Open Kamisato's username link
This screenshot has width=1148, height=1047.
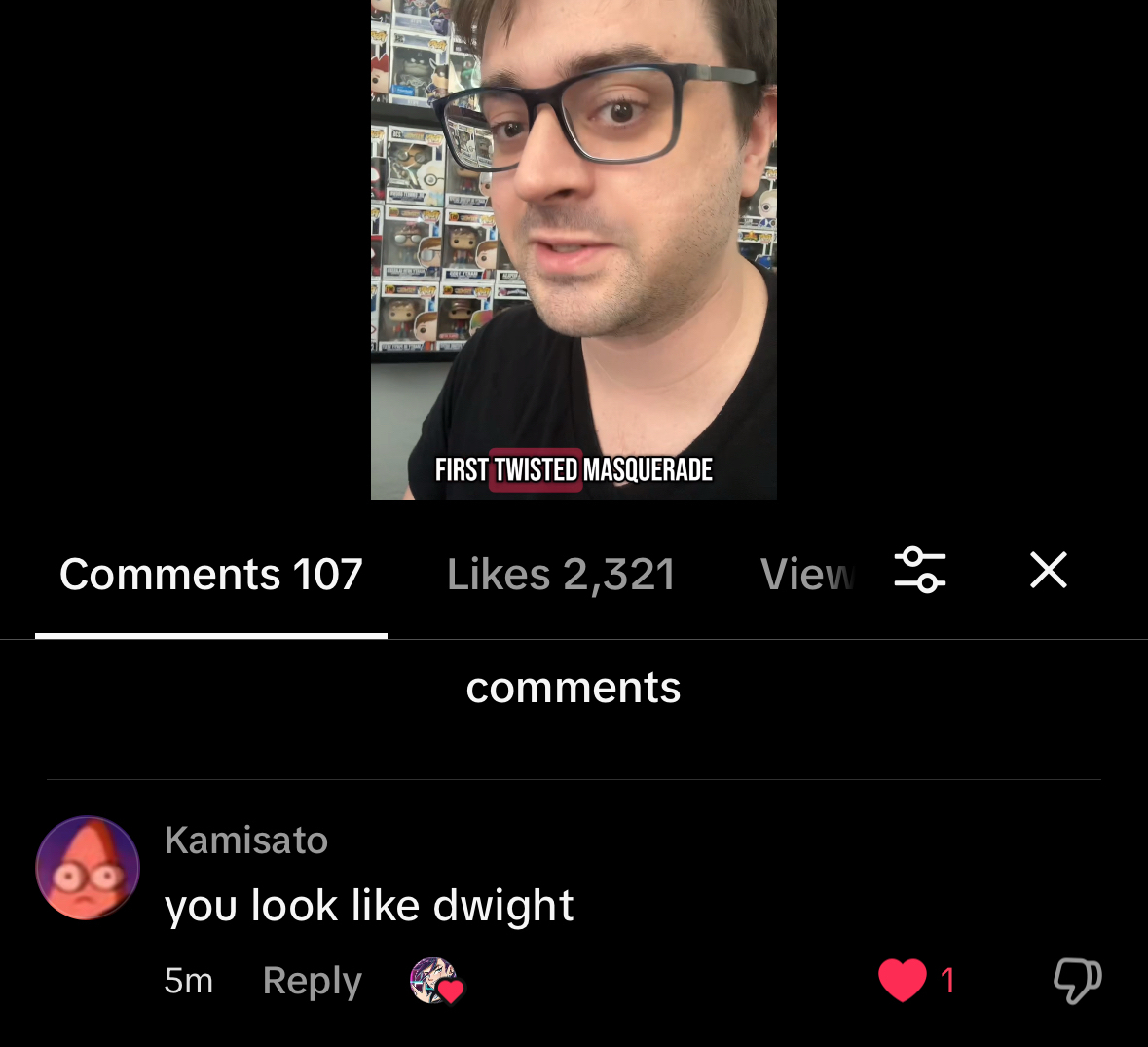pyautogui.click(x=246, y=841)
